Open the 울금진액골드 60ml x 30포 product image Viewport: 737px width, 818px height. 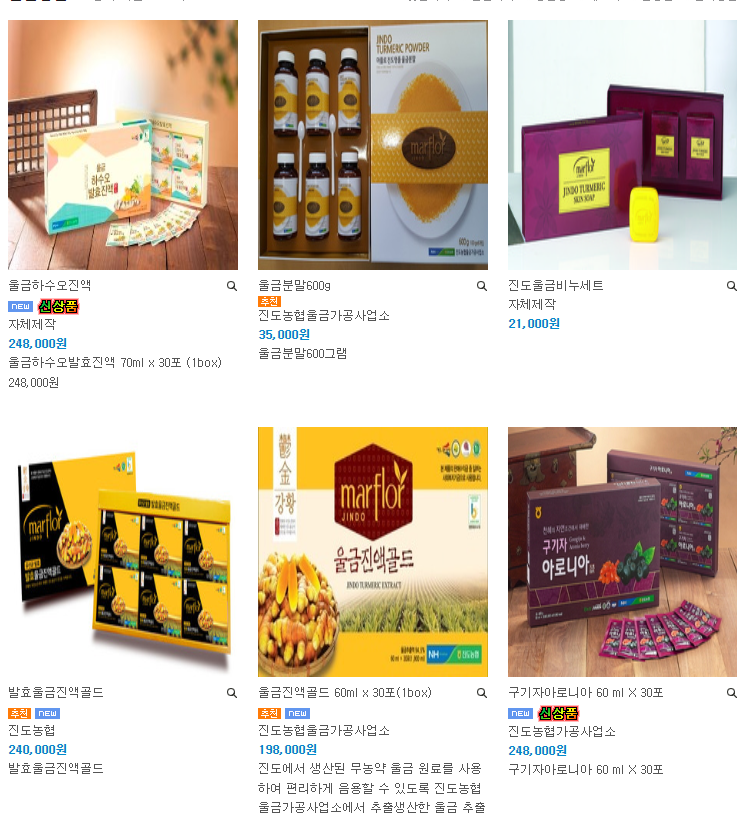click(373, 552)
